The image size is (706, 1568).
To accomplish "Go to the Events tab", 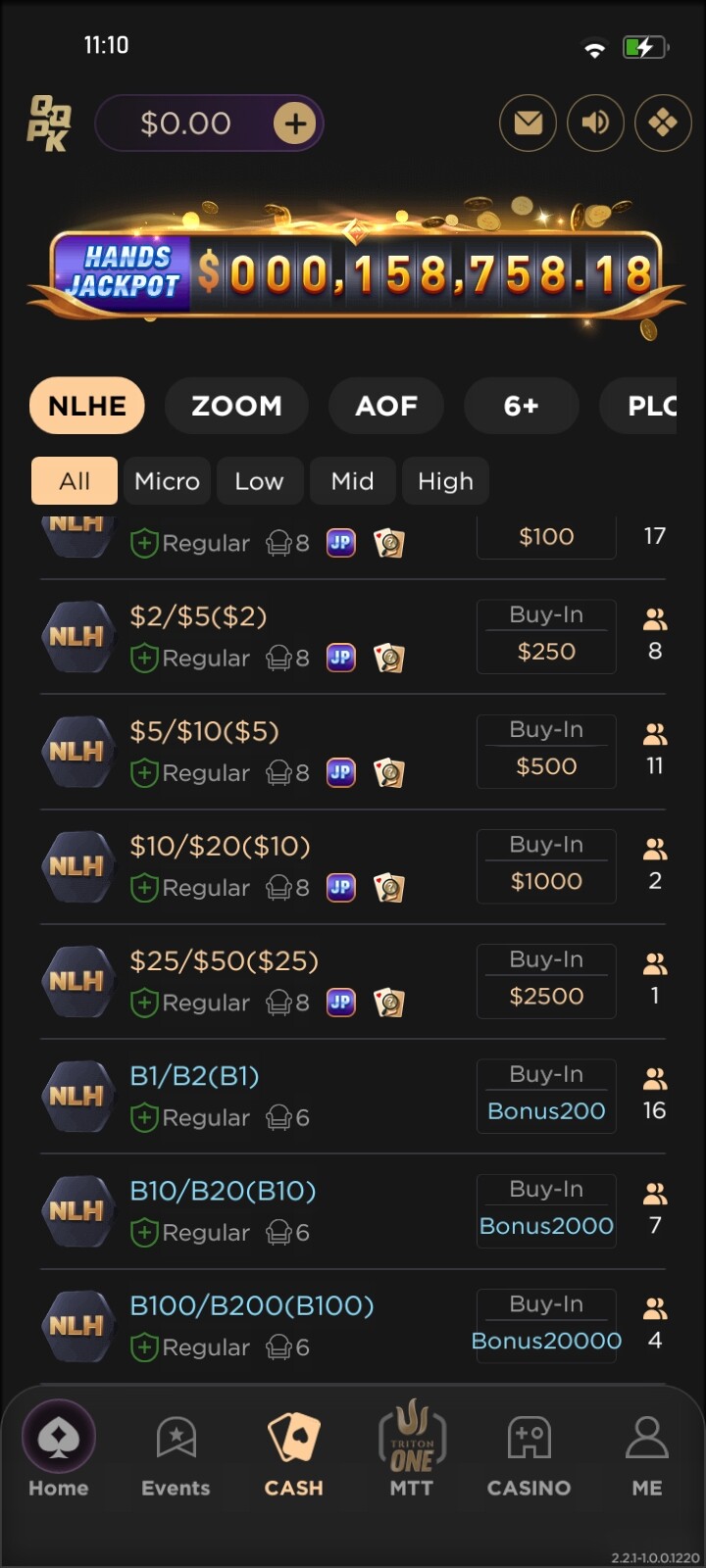I will [176, 1455].
